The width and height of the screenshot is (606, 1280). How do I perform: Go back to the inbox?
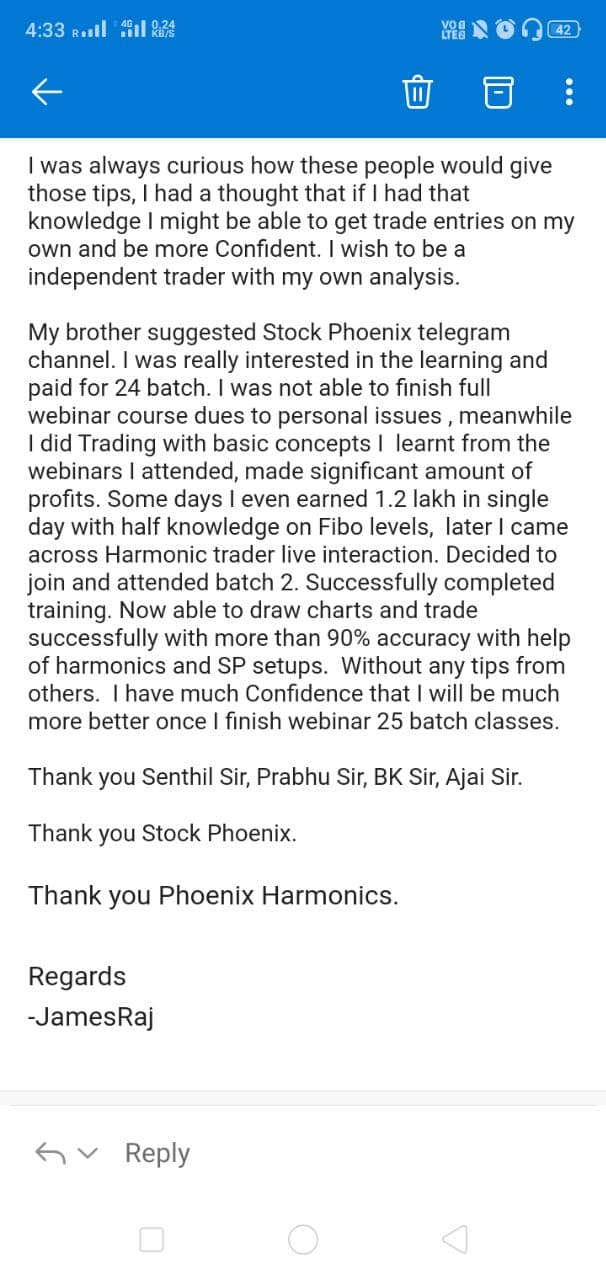click(x=47, y=92)
